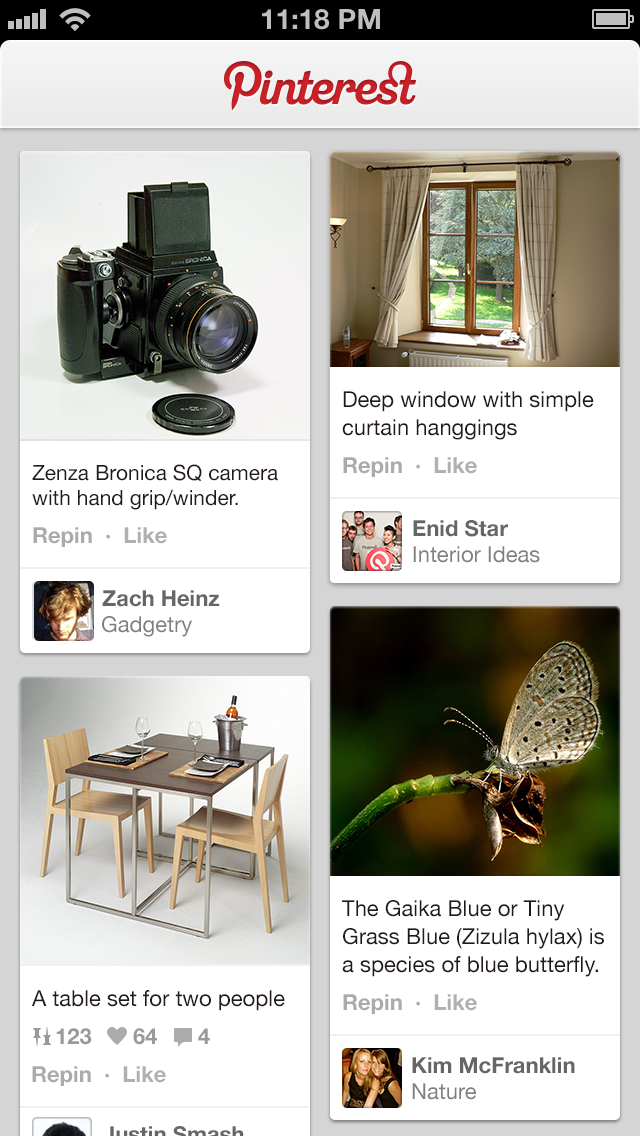Screen dimensions: 640x1136
Task: View the Gaika Blue butterfly pin photo
Action: pyautogui.click(x=475, y=740)
